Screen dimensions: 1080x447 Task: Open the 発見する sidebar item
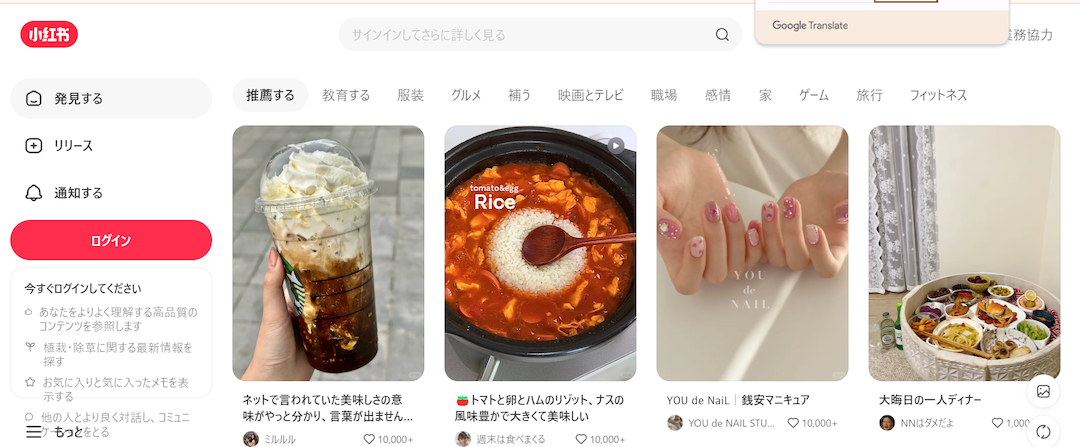coord(111,99)
